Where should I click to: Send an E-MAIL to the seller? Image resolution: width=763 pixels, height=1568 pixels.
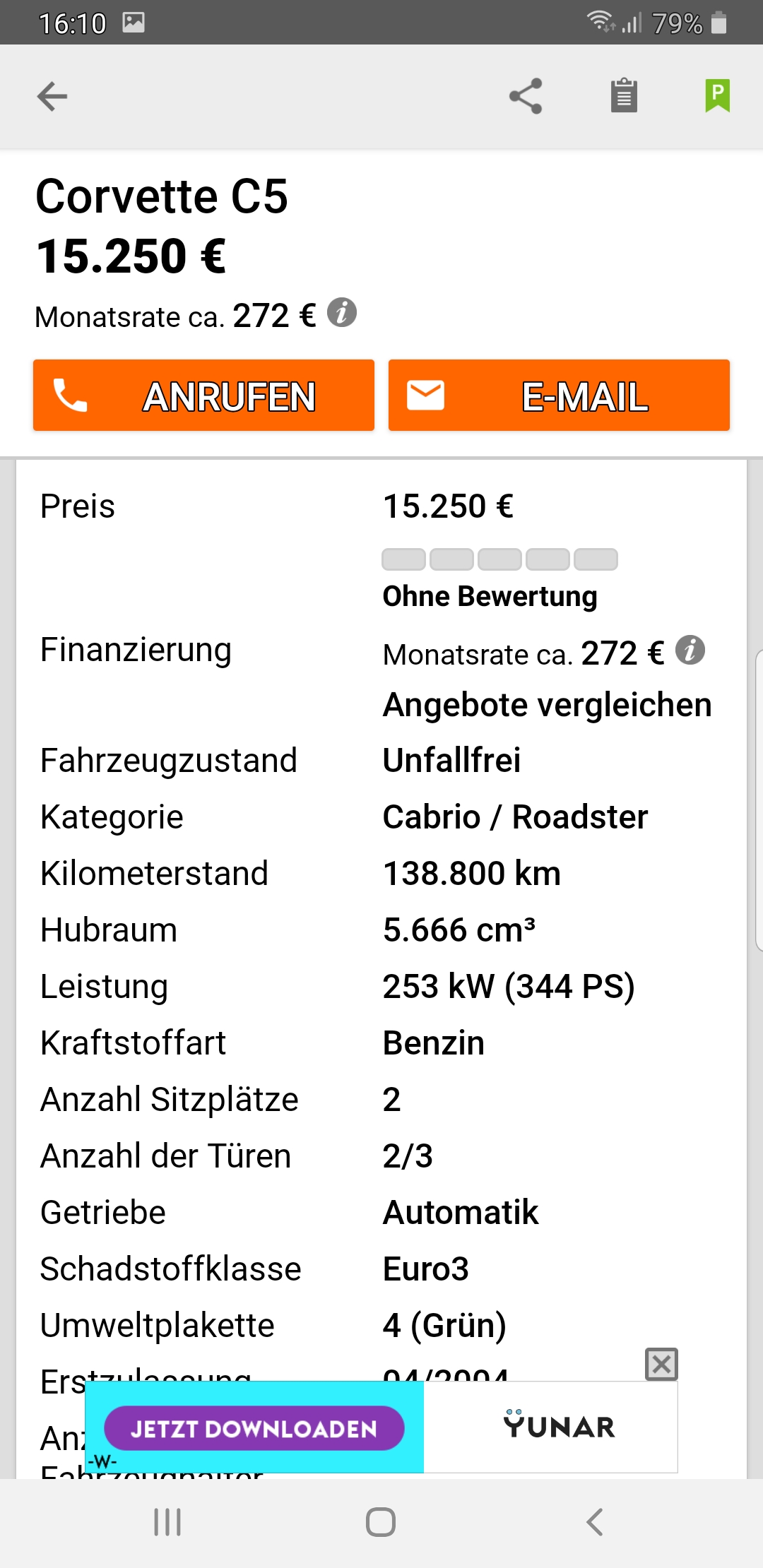(x=559, y=396)
